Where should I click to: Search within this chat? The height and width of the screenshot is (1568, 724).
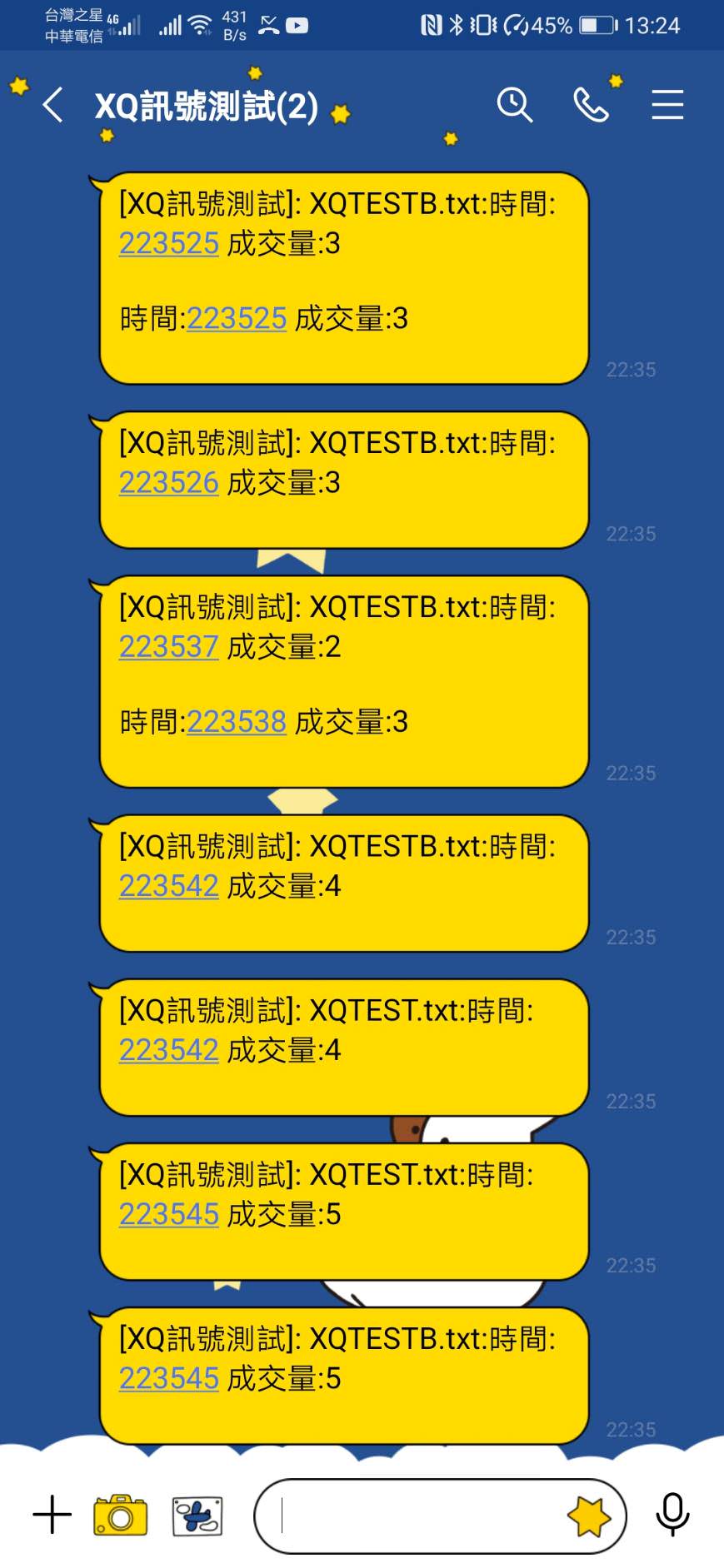point(514,106)
